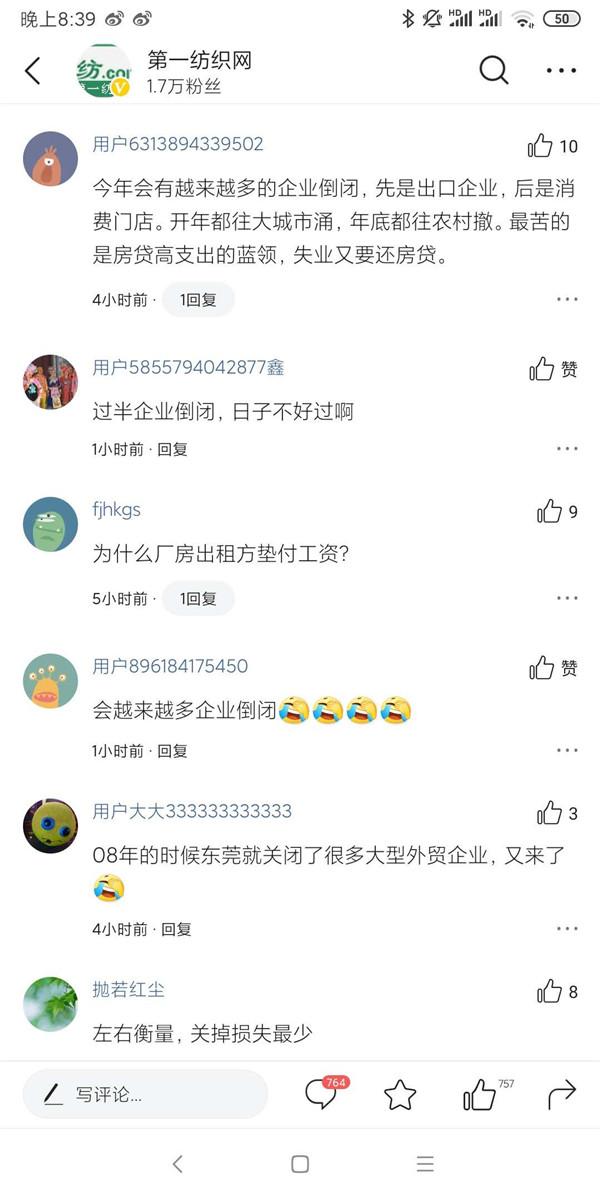The image size is (600, 1200).
Task: Reply to 过半企业倒闭 comment
Action: tap(173, 449)
